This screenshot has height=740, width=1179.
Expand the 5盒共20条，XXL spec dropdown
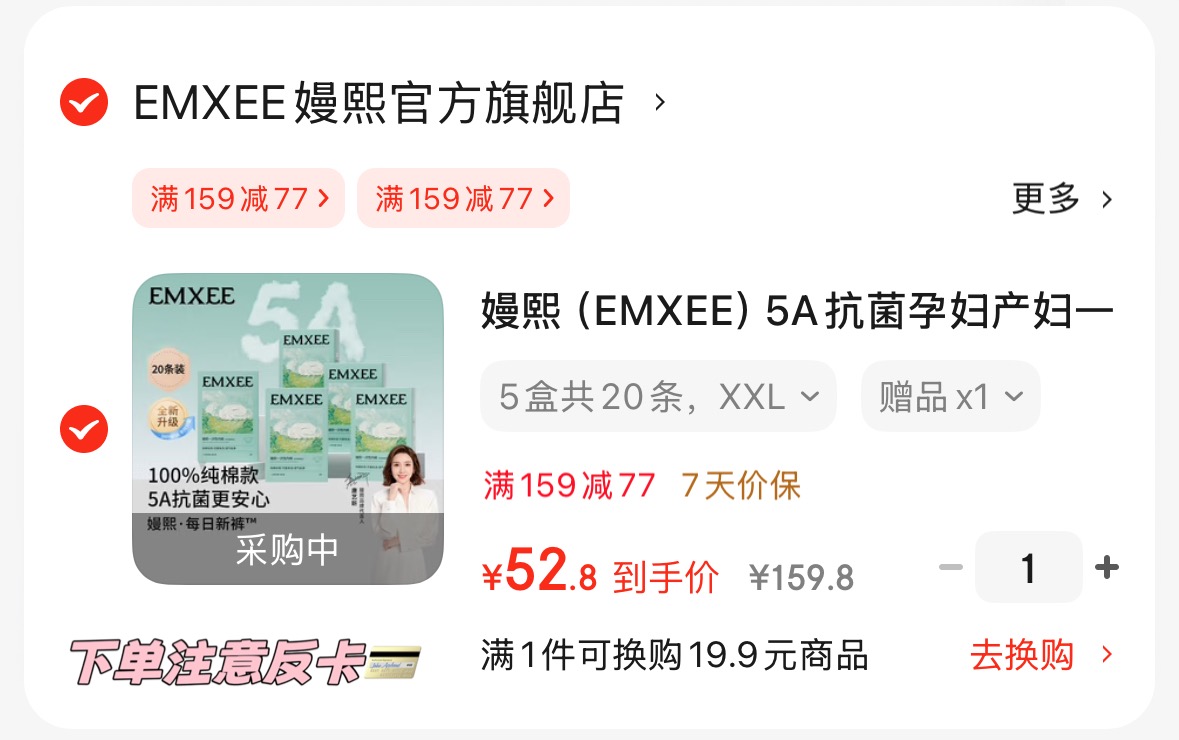coord(658,397)
